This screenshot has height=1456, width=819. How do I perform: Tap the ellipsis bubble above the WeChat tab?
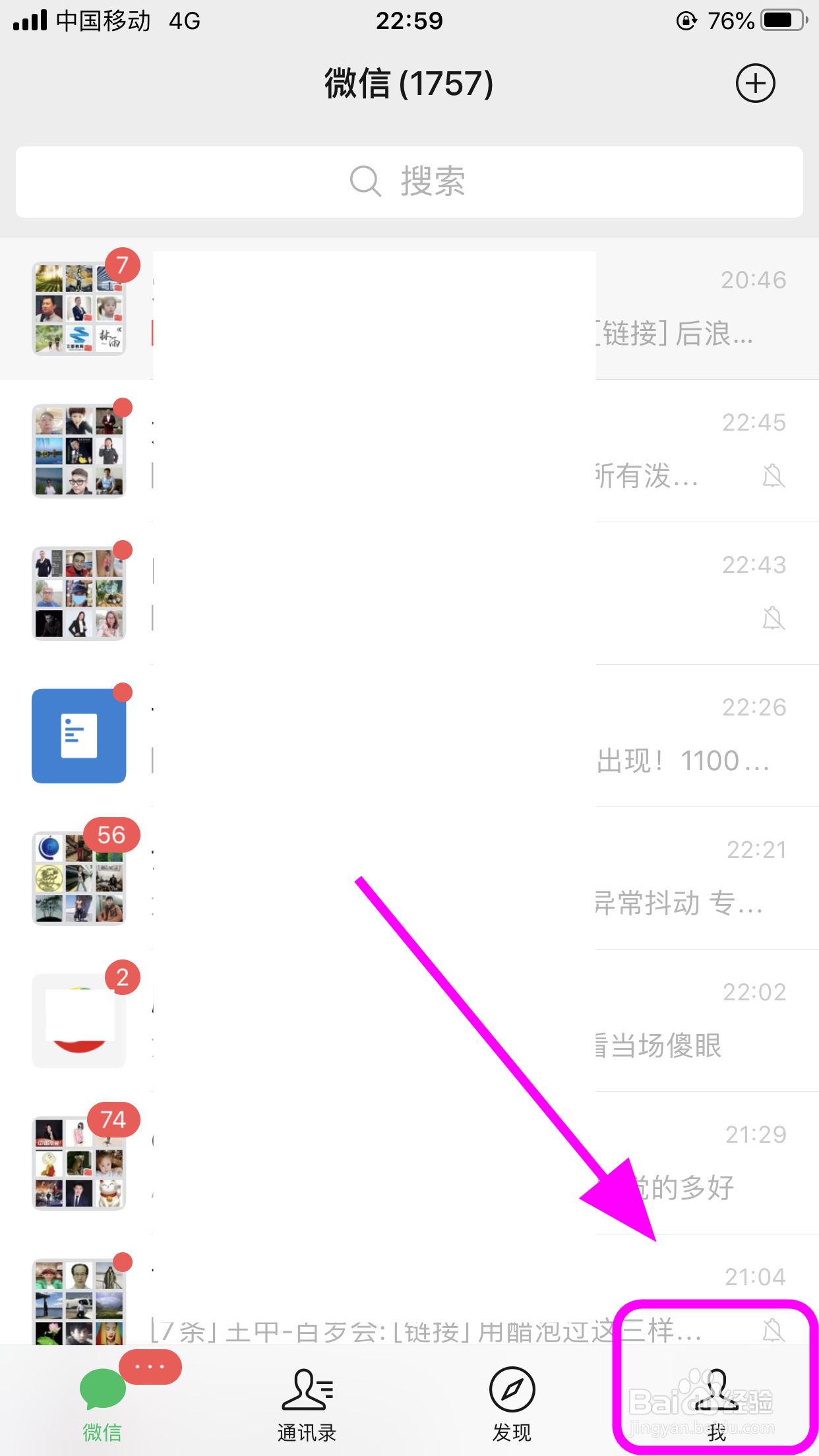point(150,1367)
